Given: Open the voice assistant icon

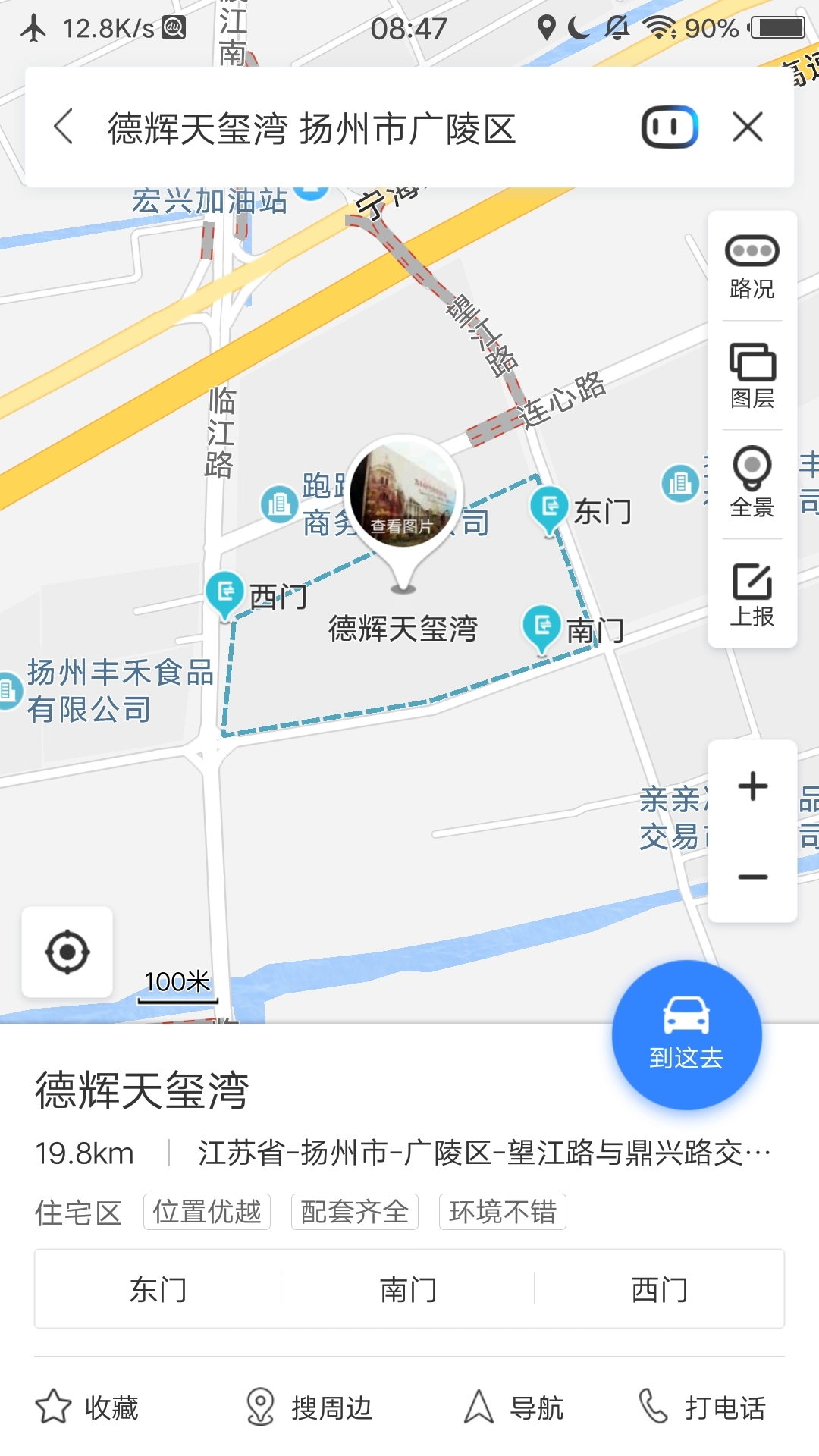Looking at the screenshot, I should click(x=670, y=127).
